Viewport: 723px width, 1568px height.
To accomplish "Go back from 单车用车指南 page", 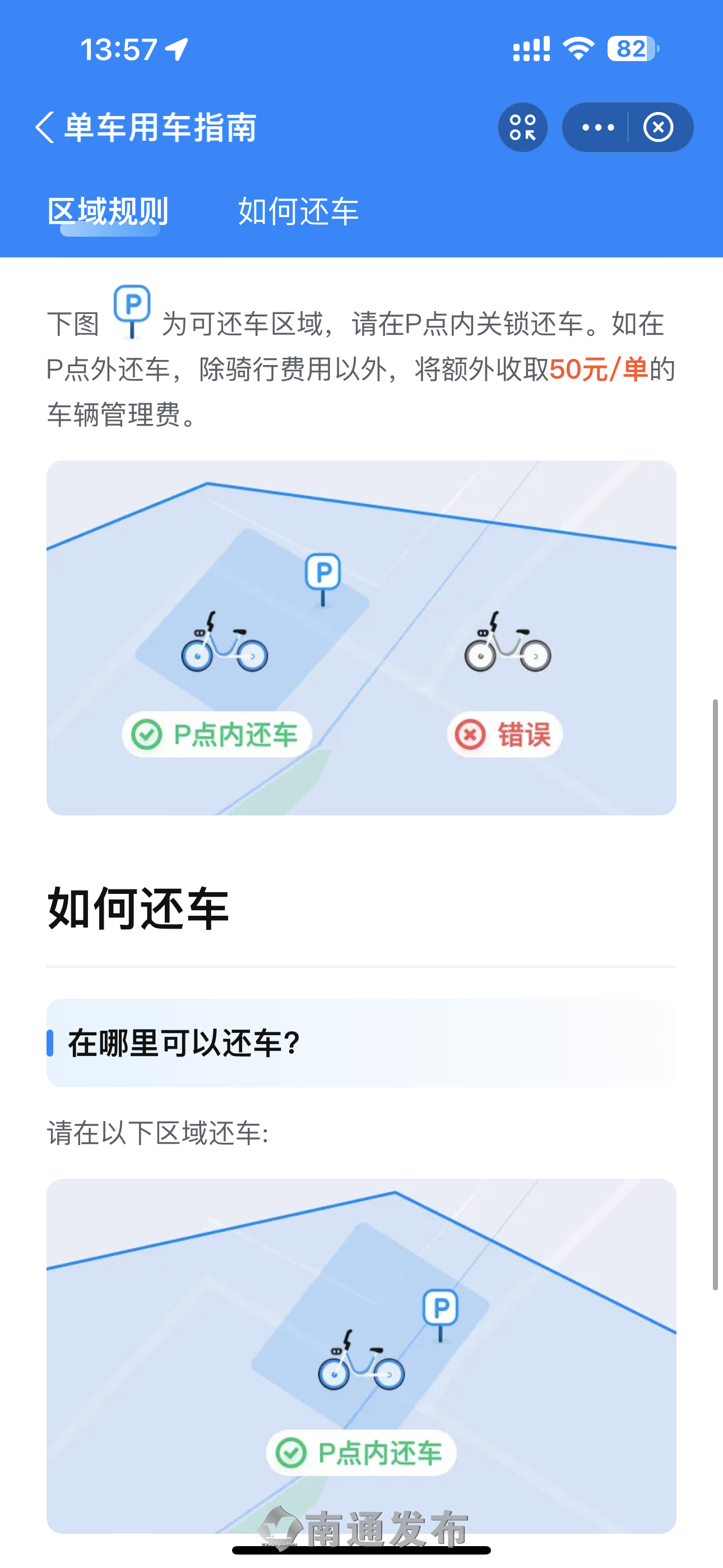I will [x=45, y=127].
